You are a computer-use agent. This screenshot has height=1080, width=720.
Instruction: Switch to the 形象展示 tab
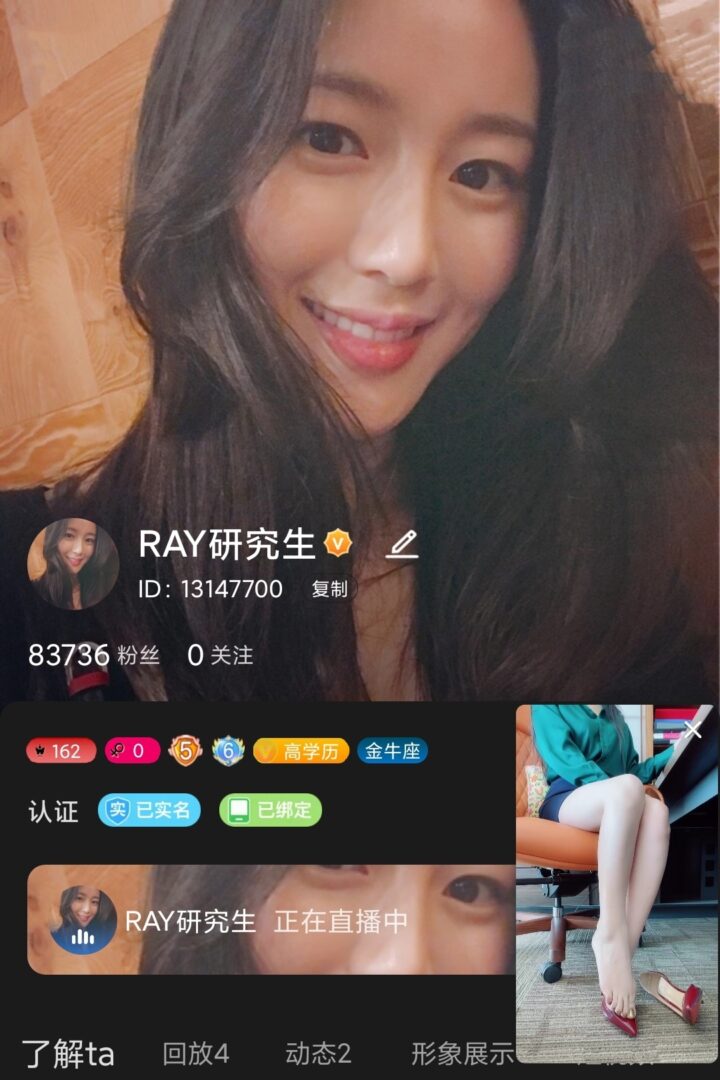pos(462,1053)
